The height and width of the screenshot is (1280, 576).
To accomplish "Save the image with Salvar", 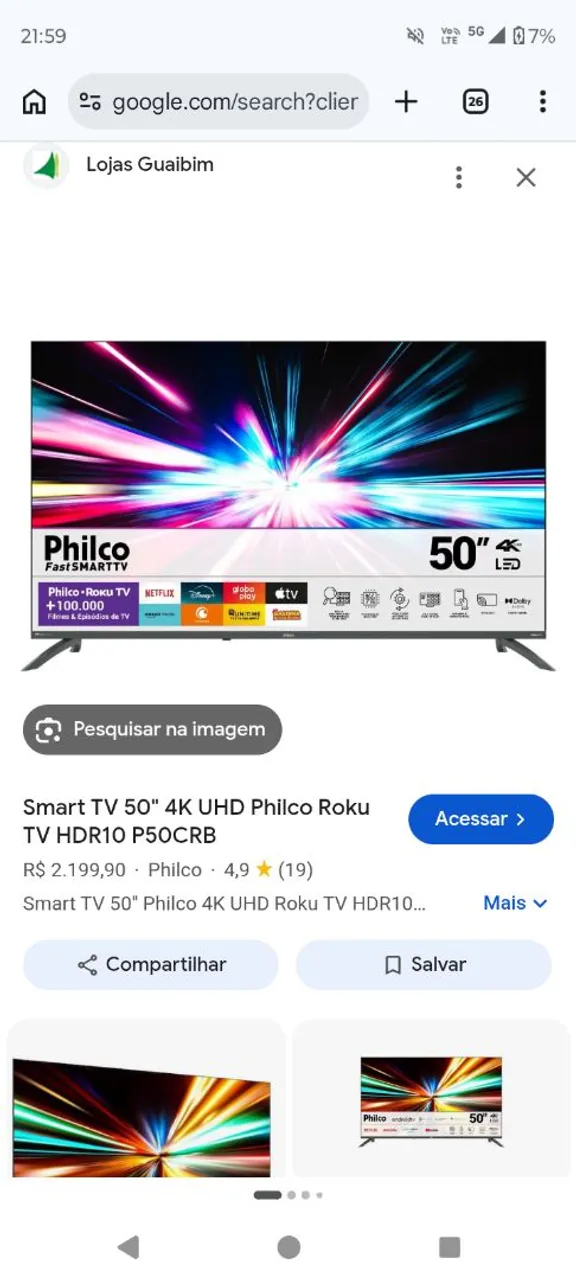I will click(424, 965).
